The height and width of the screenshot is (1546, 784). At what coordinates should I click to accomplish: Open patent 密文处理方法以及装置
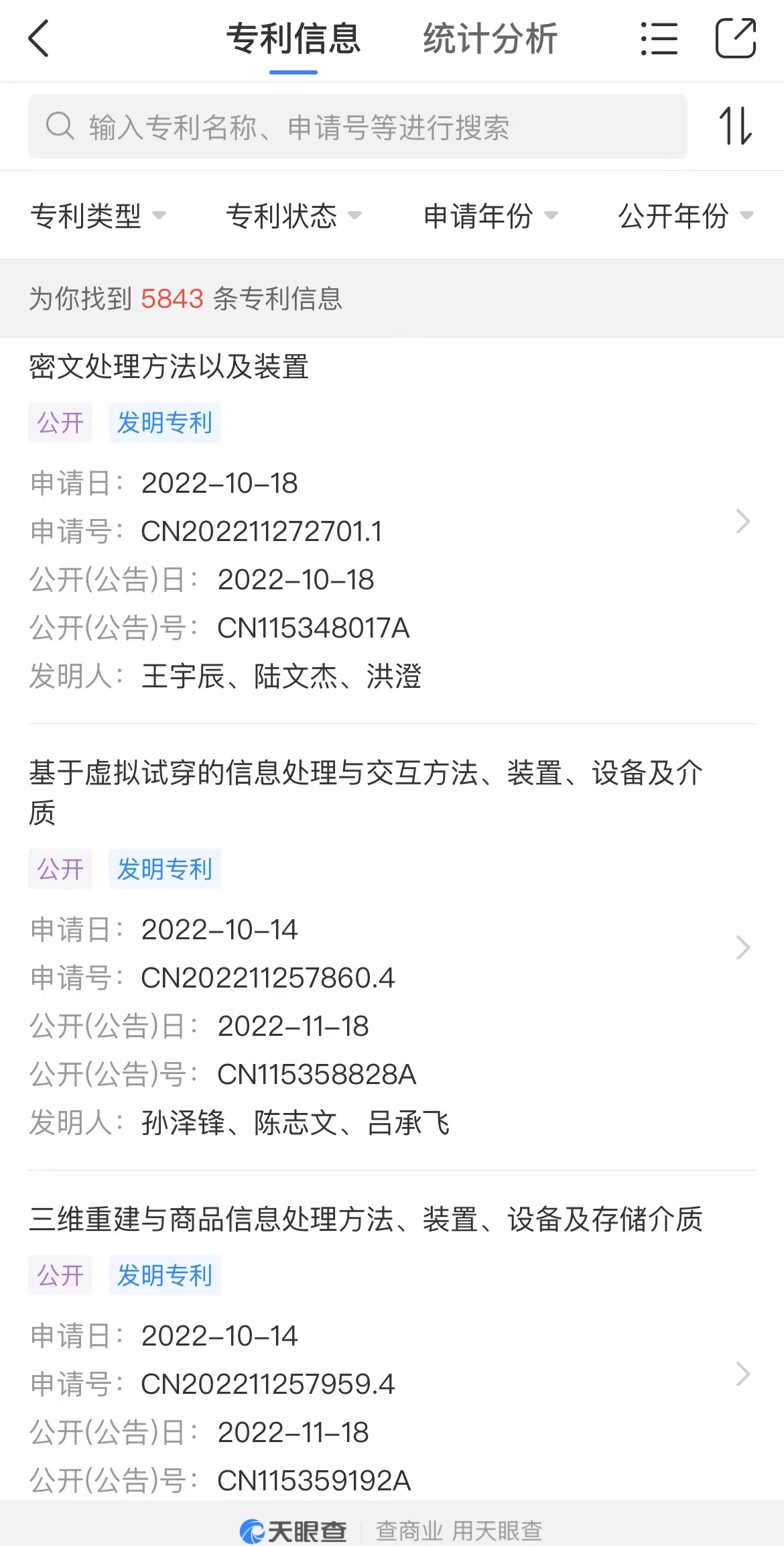(x=169, y=367)
